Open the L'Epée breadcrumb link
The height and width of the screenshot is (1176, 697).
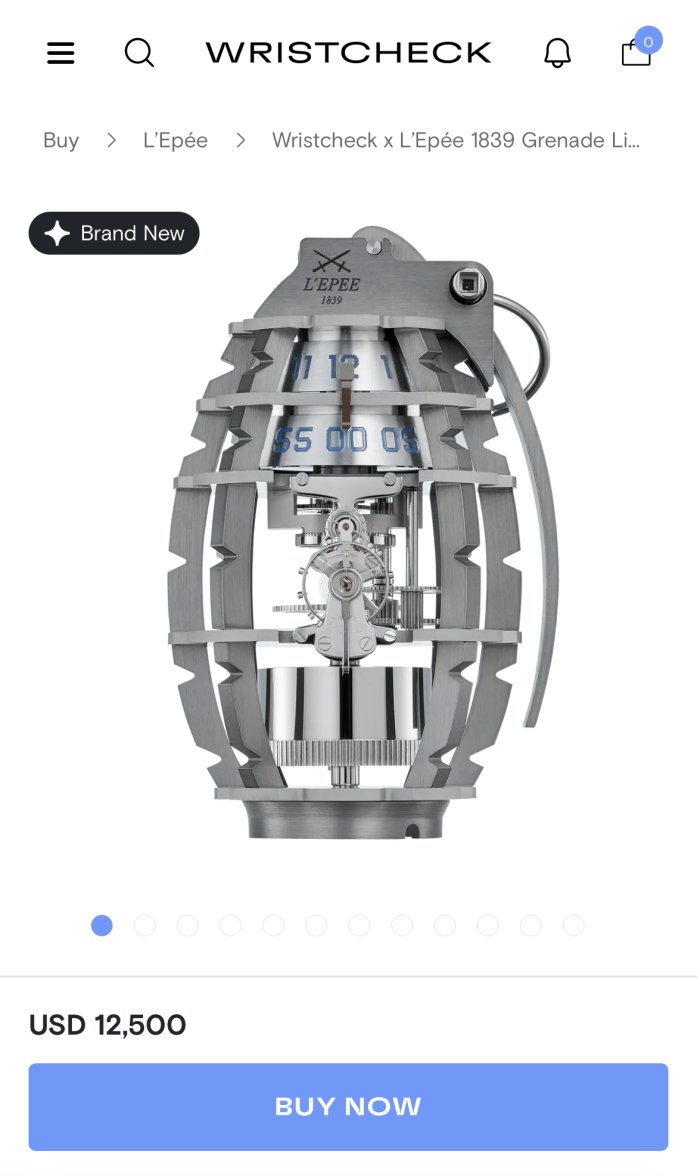coord(175,140)
